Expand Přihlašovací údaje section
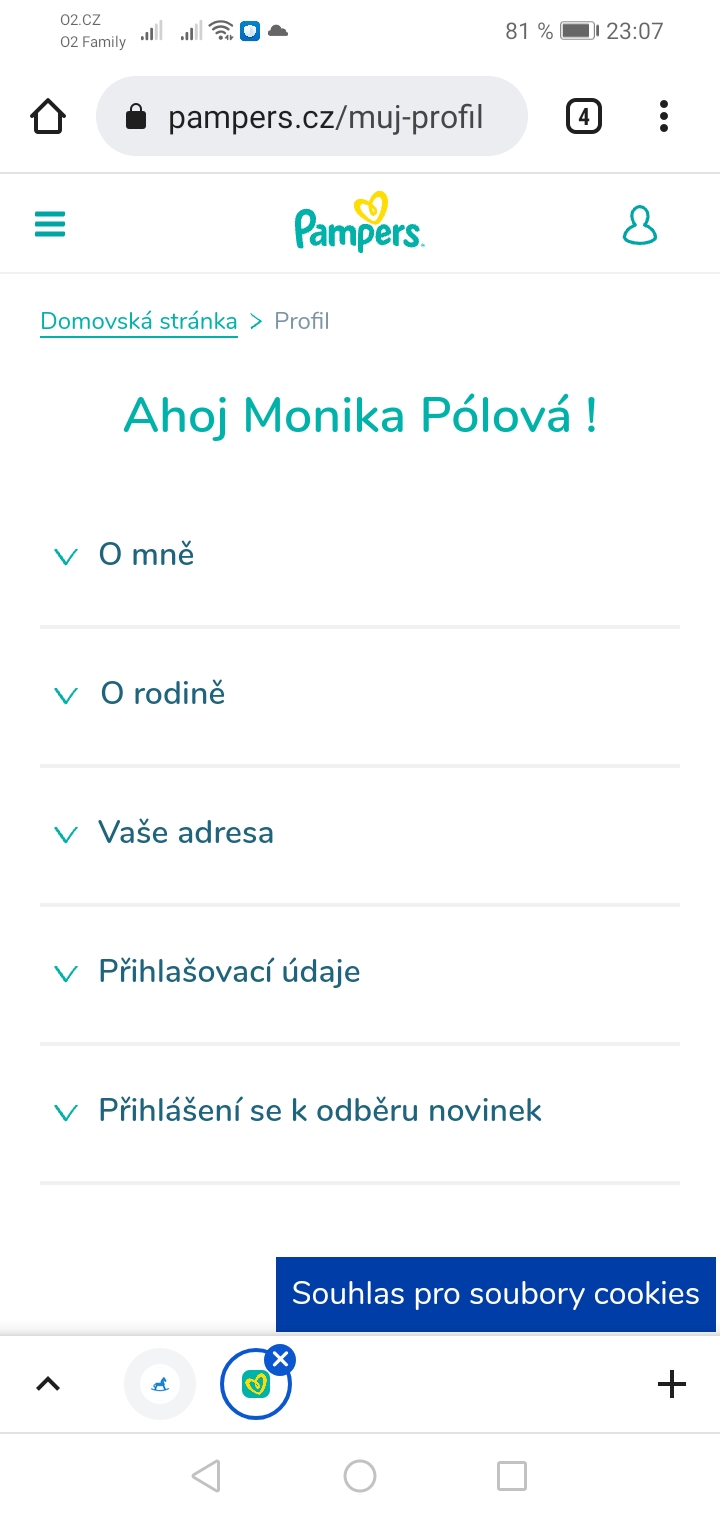 tap(228, 971)
